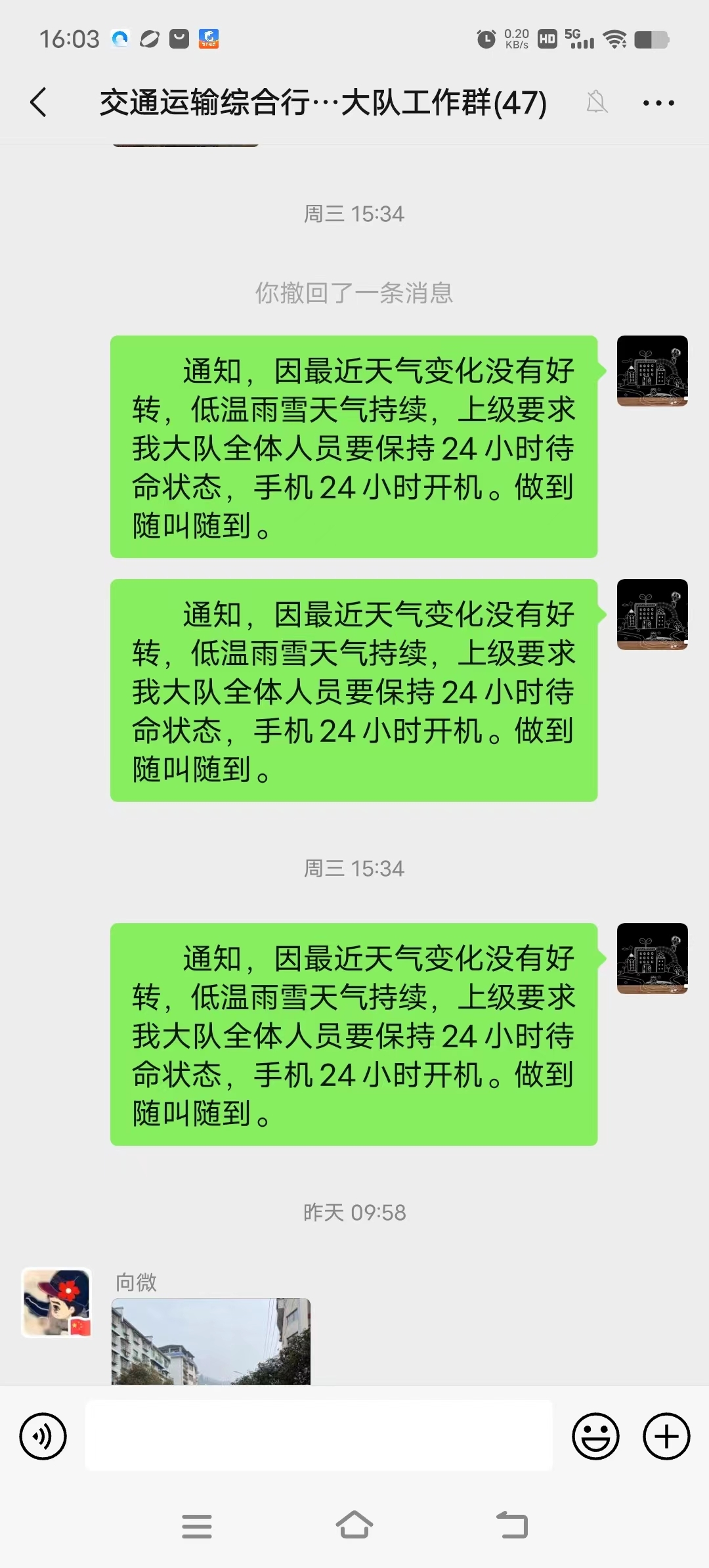Open the plus attachments menu
Screen dimensions: 709x1568
click(666, 1436)
